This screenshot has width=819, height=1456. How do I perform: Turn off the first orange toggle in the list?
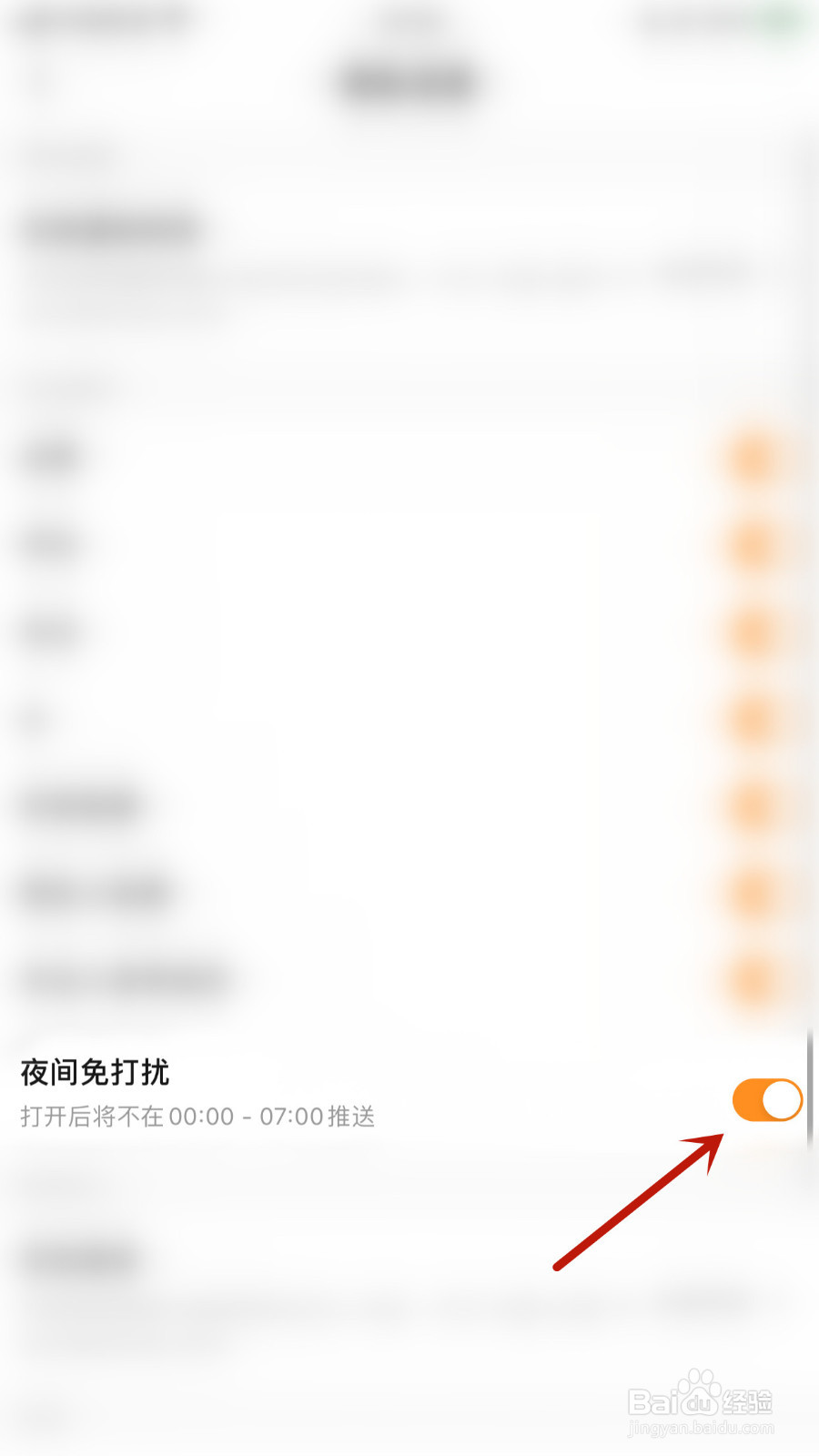click(752, 458)
